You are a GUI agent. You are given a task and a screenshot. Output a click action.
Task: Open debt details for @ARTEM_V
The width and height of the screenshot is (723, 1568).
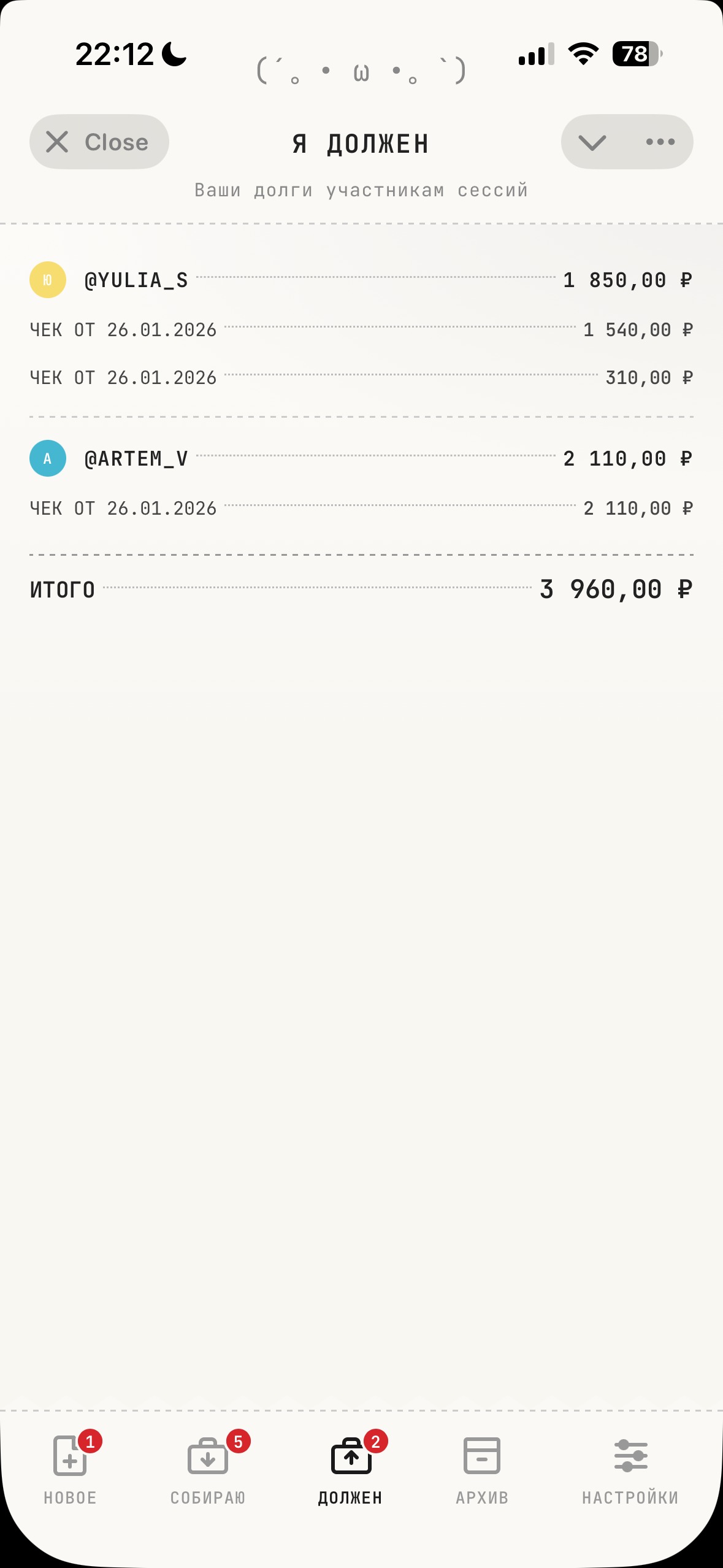coord(361,459)
